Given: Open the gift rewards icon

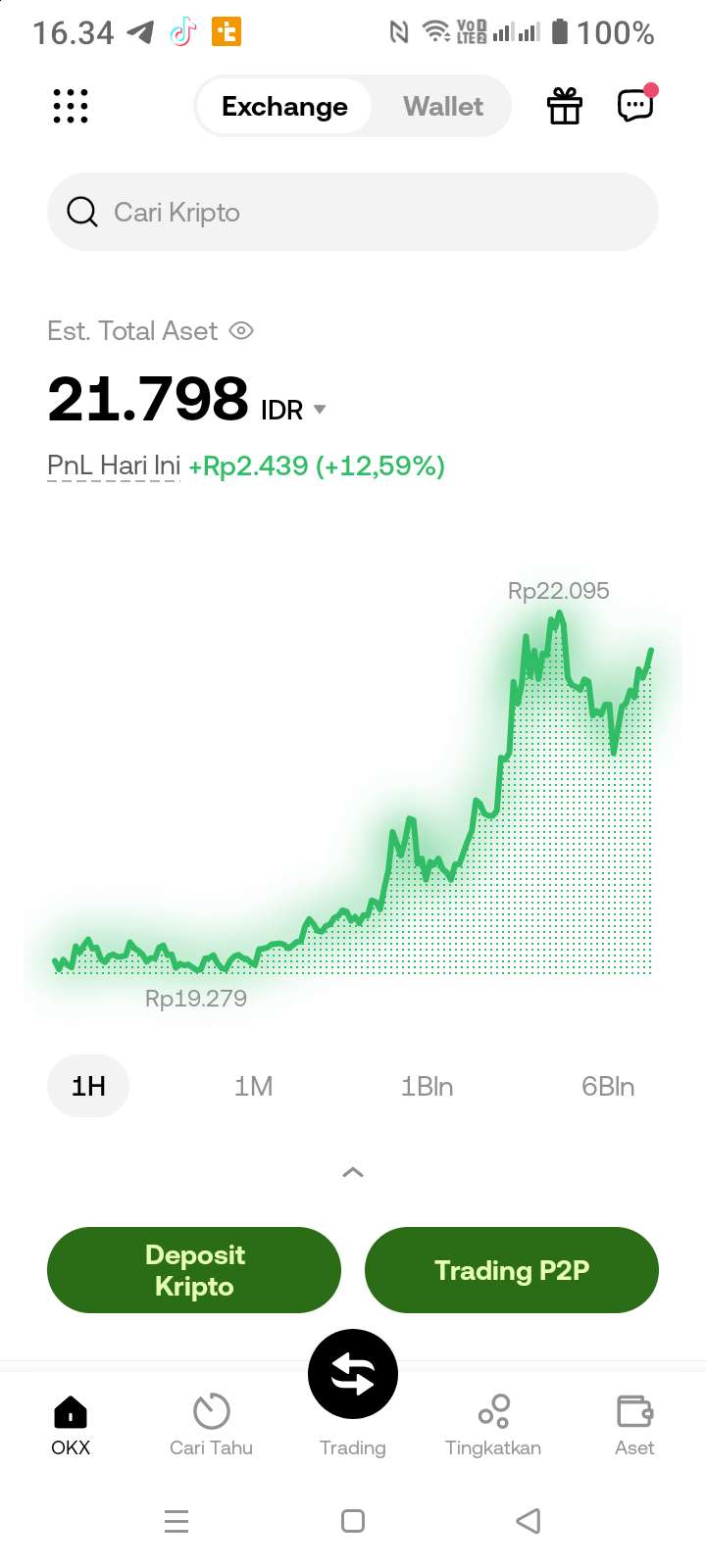Looking at the screenshot, I should [x=564, y=106].
